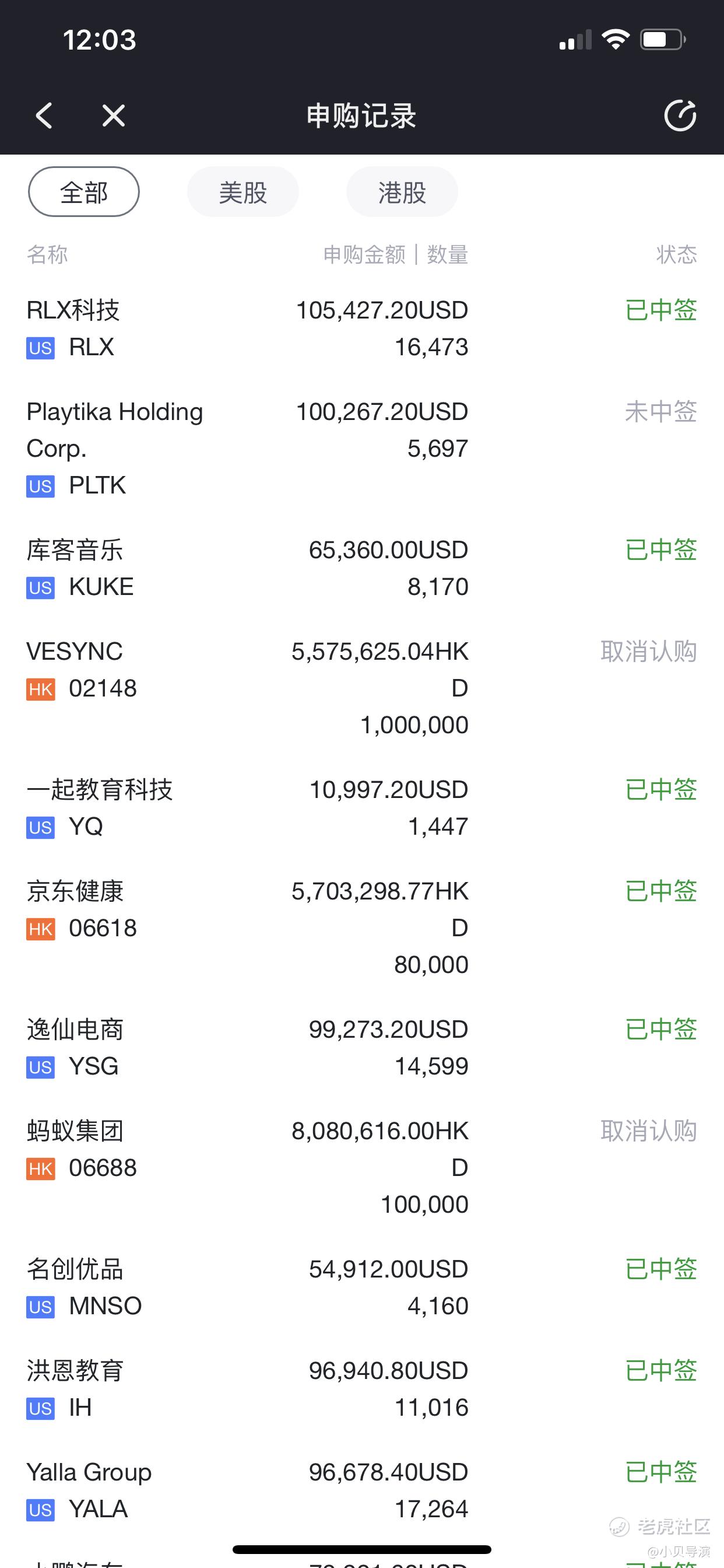Open the 一起教育科技 YQ record

tap(362, 808)
